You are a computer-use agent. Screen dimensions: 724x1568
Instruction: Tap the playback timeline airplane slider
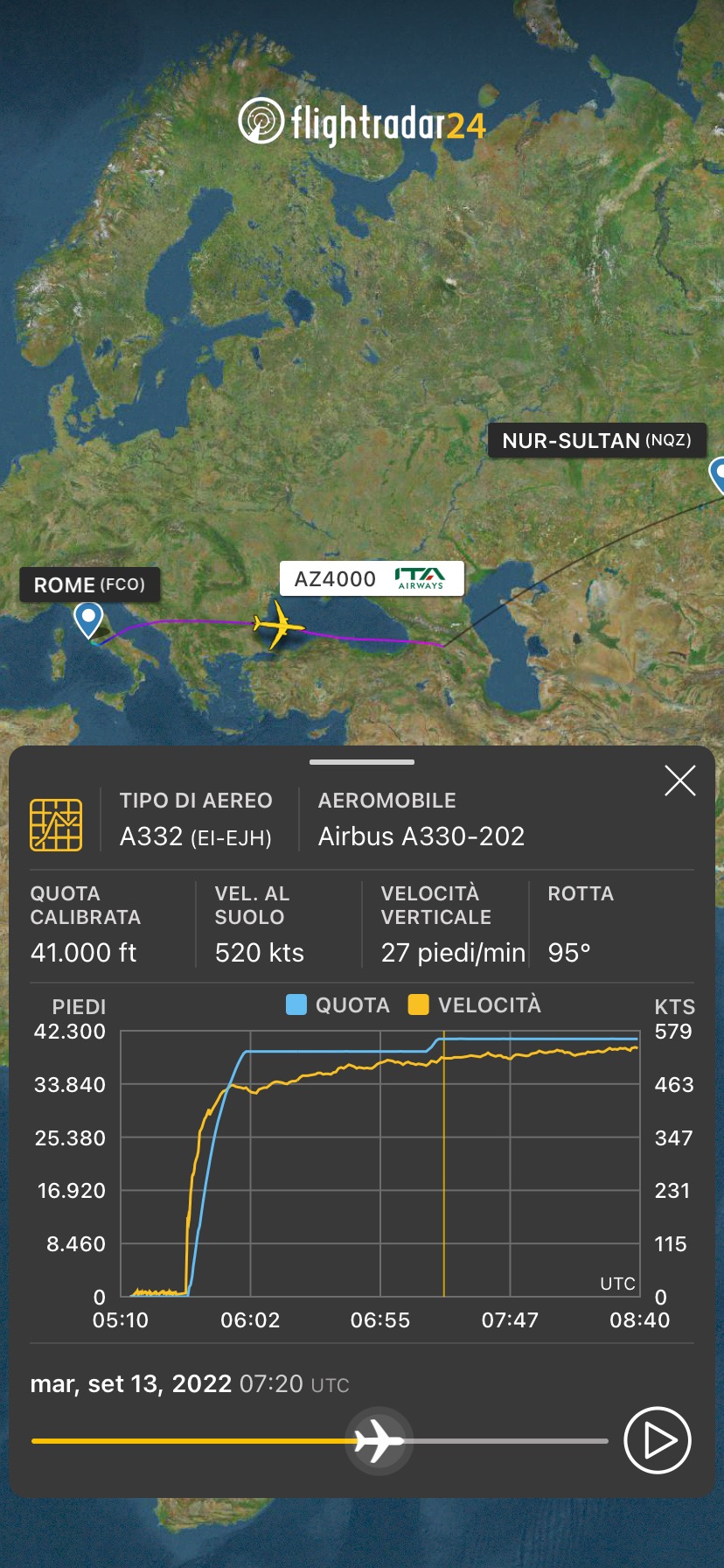point(379,1440)
